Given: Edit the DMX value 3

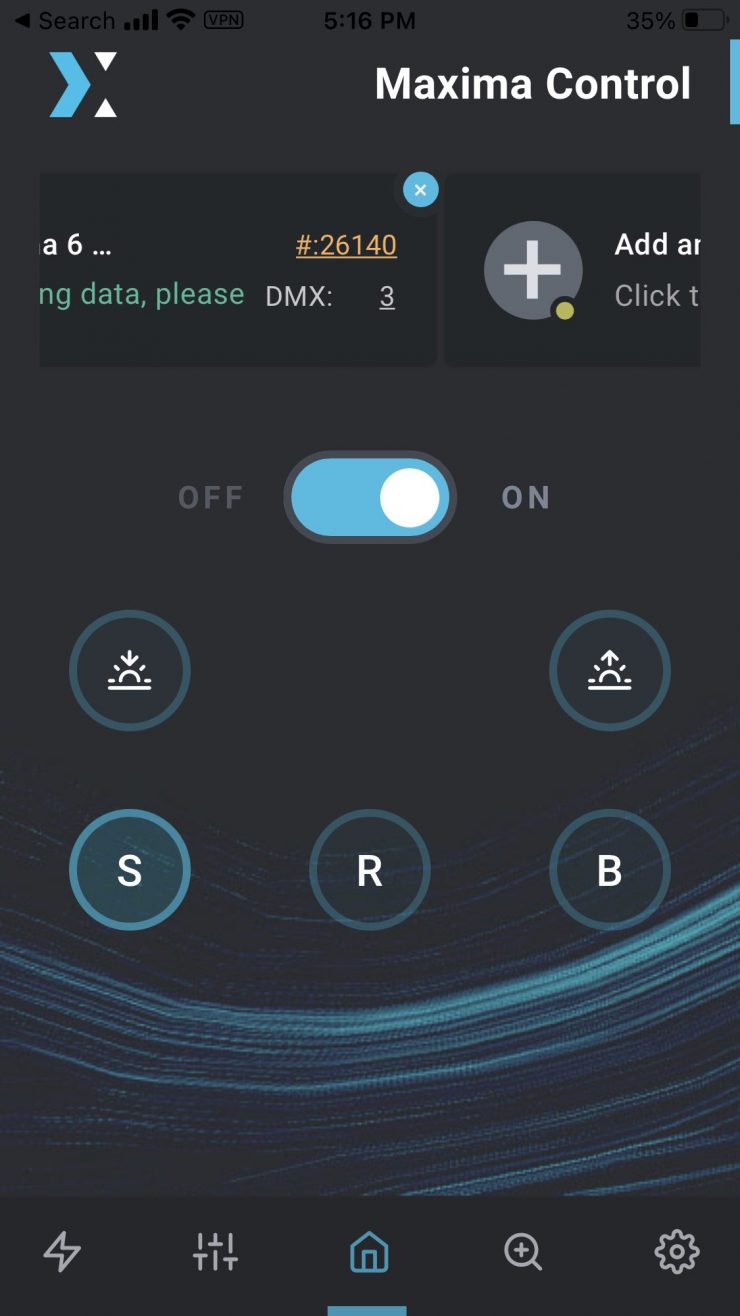Looking at the screenshot, I should pyautogui.click(x=387, y=297).
